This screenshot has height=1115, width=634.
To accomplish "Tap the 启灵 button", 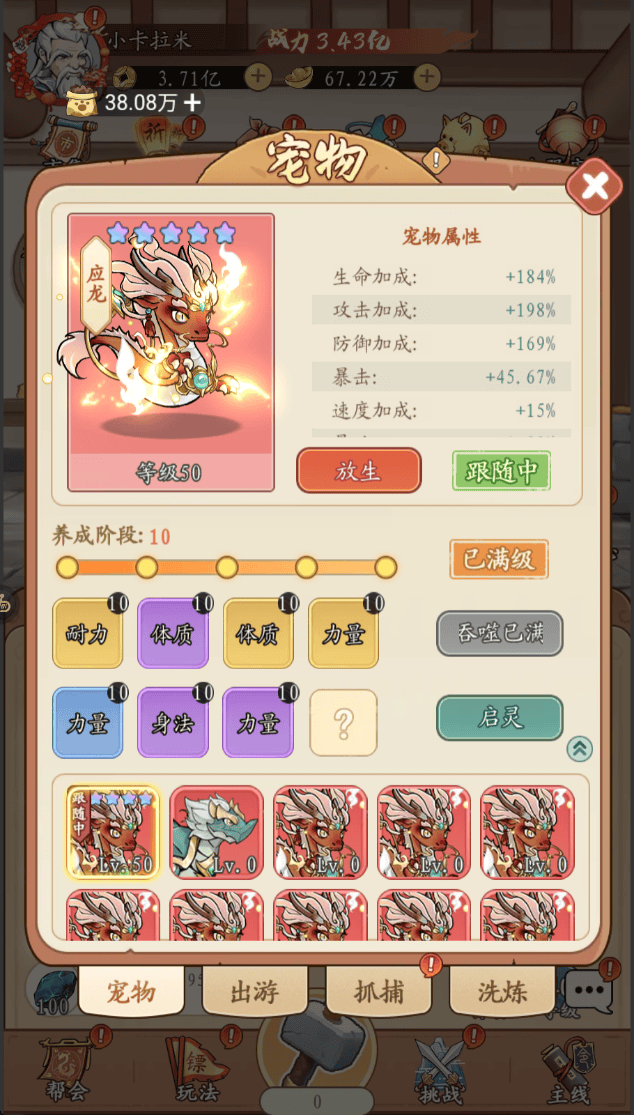I will click(499, 718).
